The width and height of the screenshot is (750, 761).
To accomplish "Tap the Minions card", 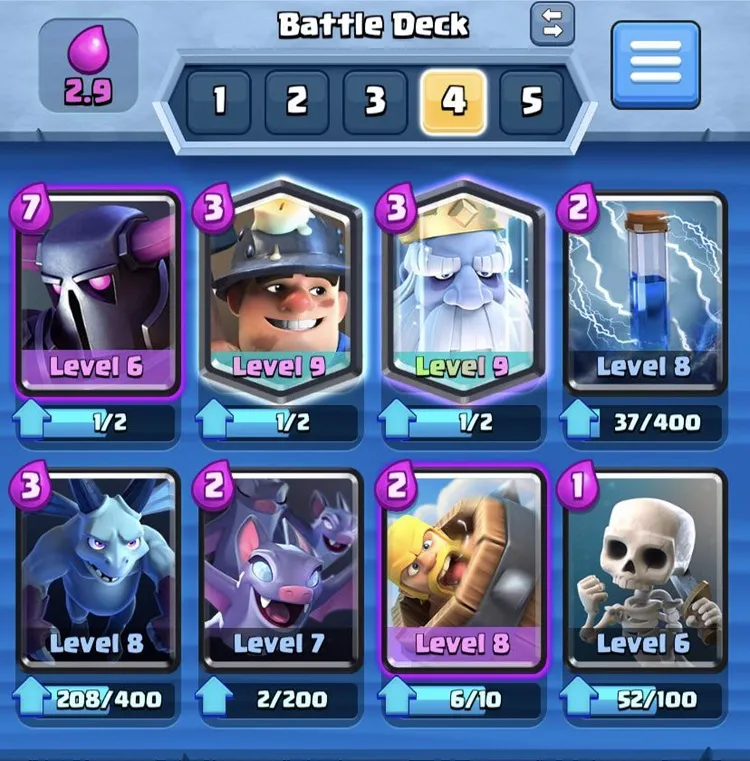I will (x=97, y=570).
